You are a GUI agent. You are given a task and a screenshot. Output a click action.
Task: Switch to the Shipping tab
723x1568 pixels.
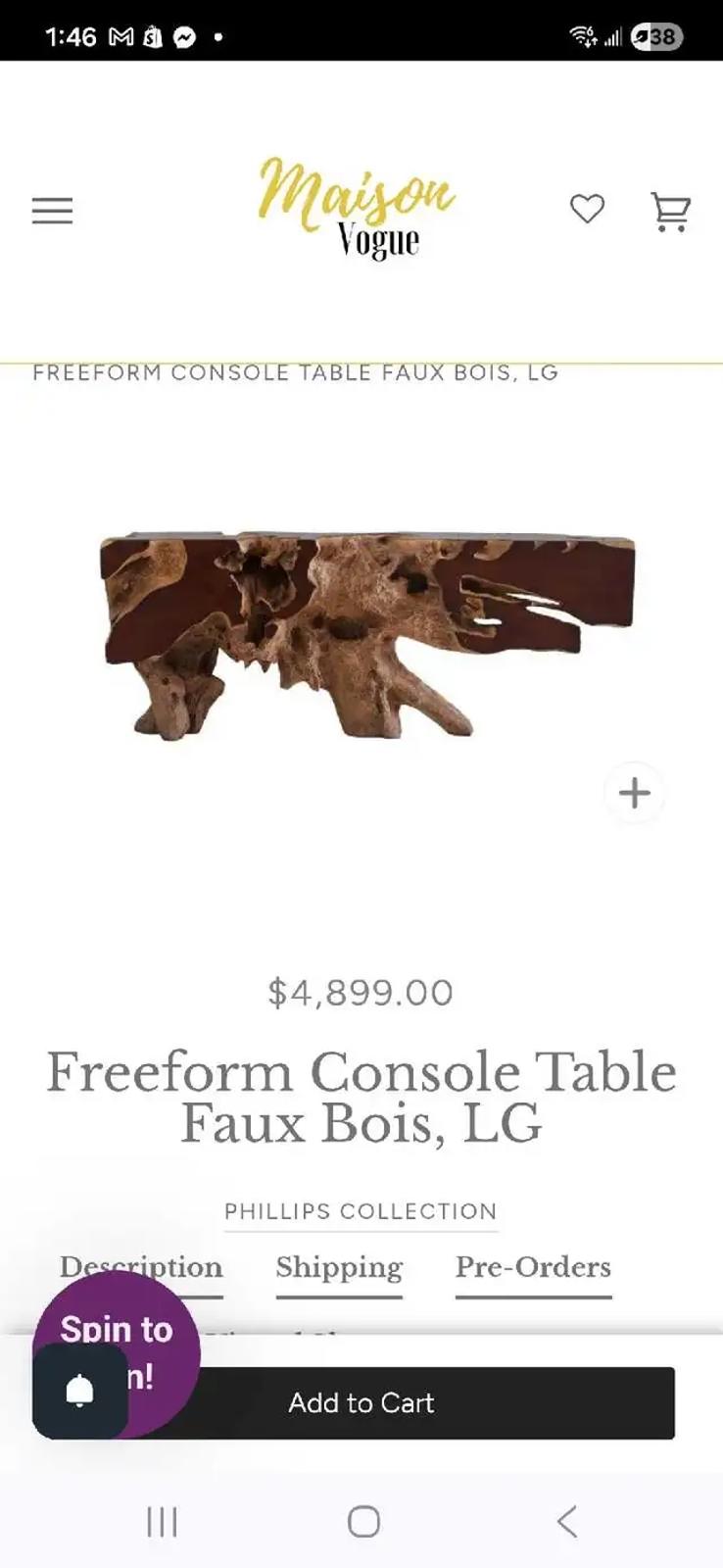tap(339, 1268)
